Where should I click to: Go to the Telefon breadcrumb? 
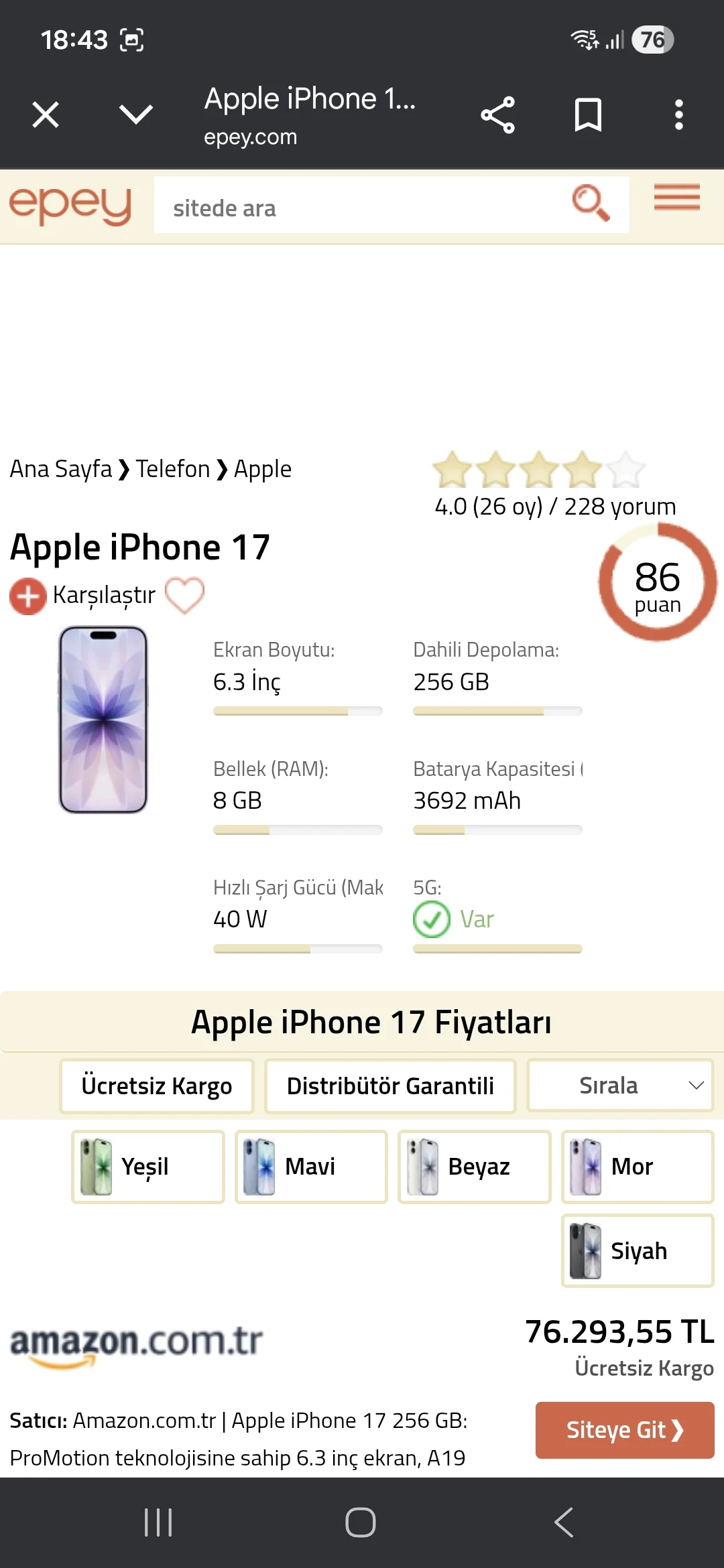(x=173, y=469)
